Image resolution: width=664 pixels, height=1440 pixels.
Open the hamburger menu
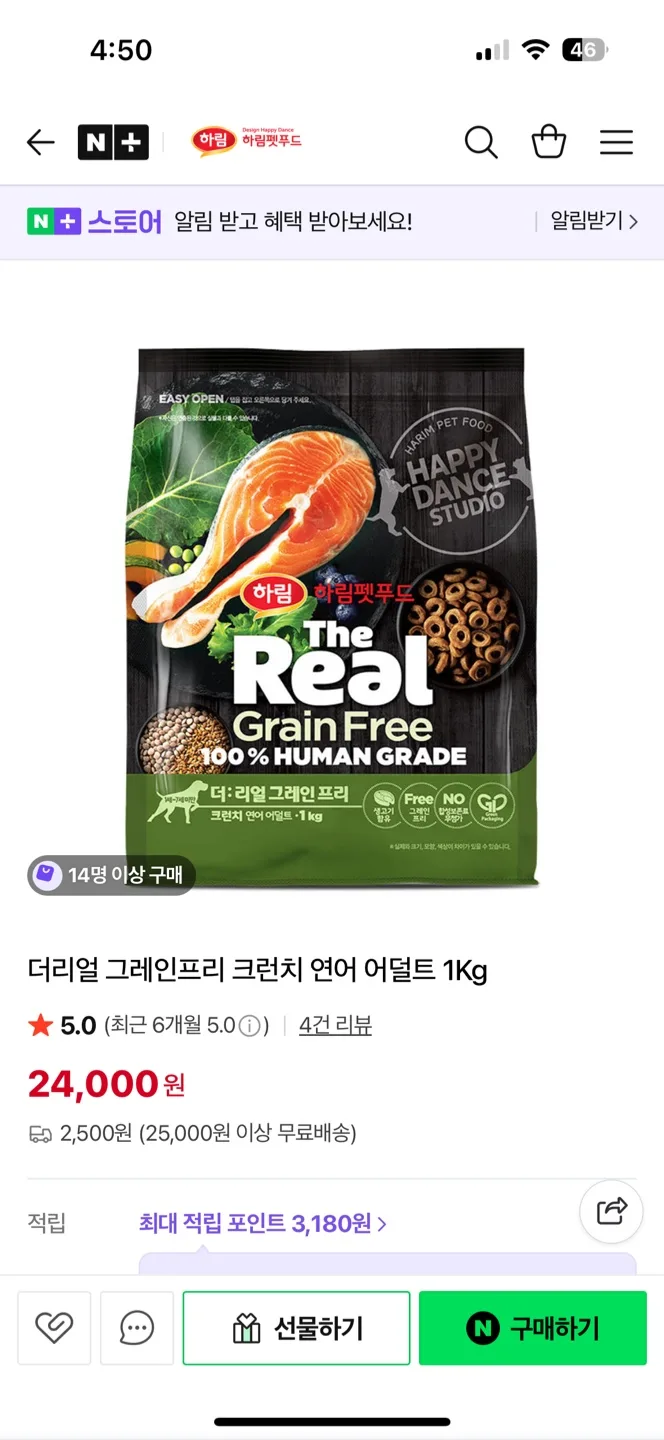(616, 143)
